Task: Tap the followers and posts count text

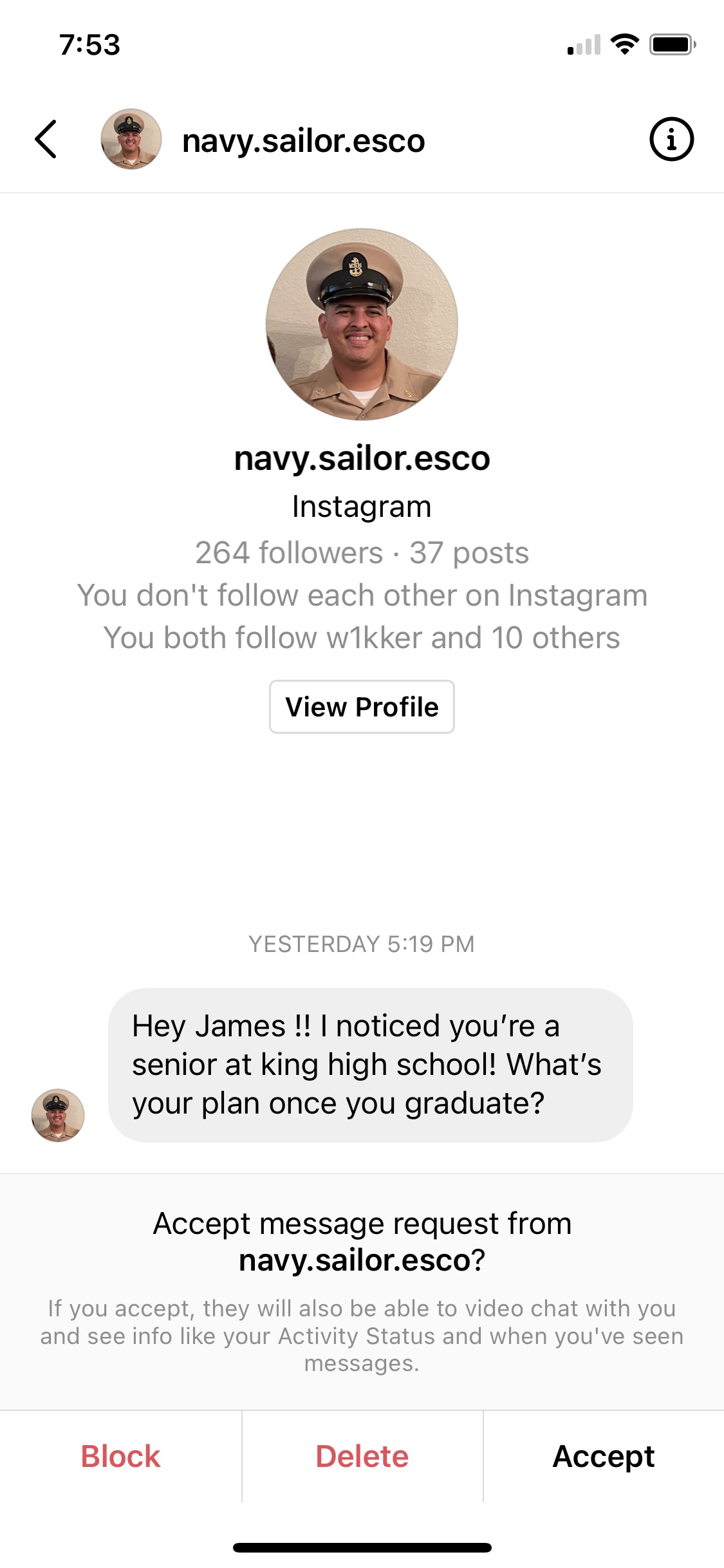Action: click(362, 552)
